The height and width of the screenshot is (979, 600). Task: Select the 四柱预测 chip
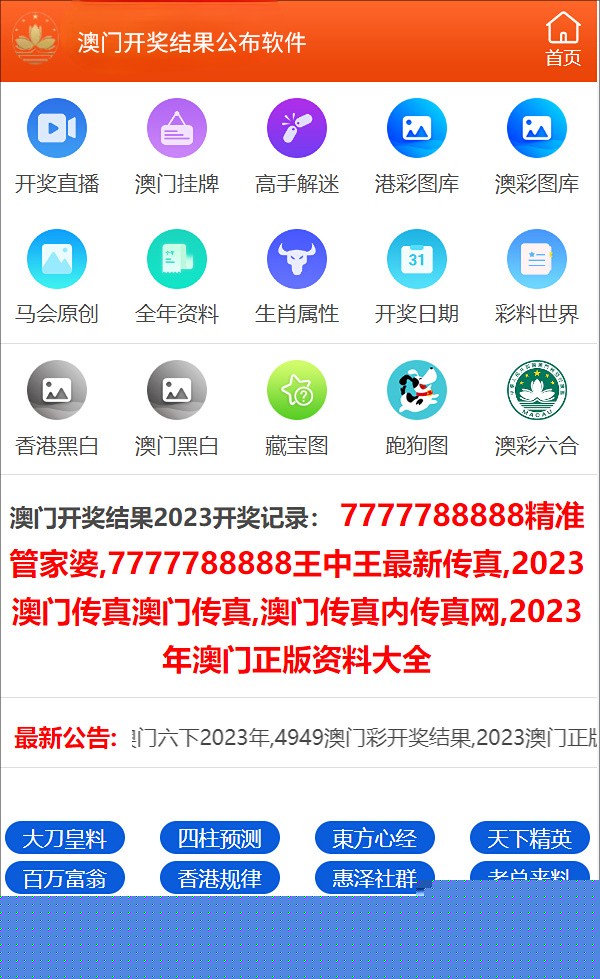pyautogui.click(x=220, y=838)
